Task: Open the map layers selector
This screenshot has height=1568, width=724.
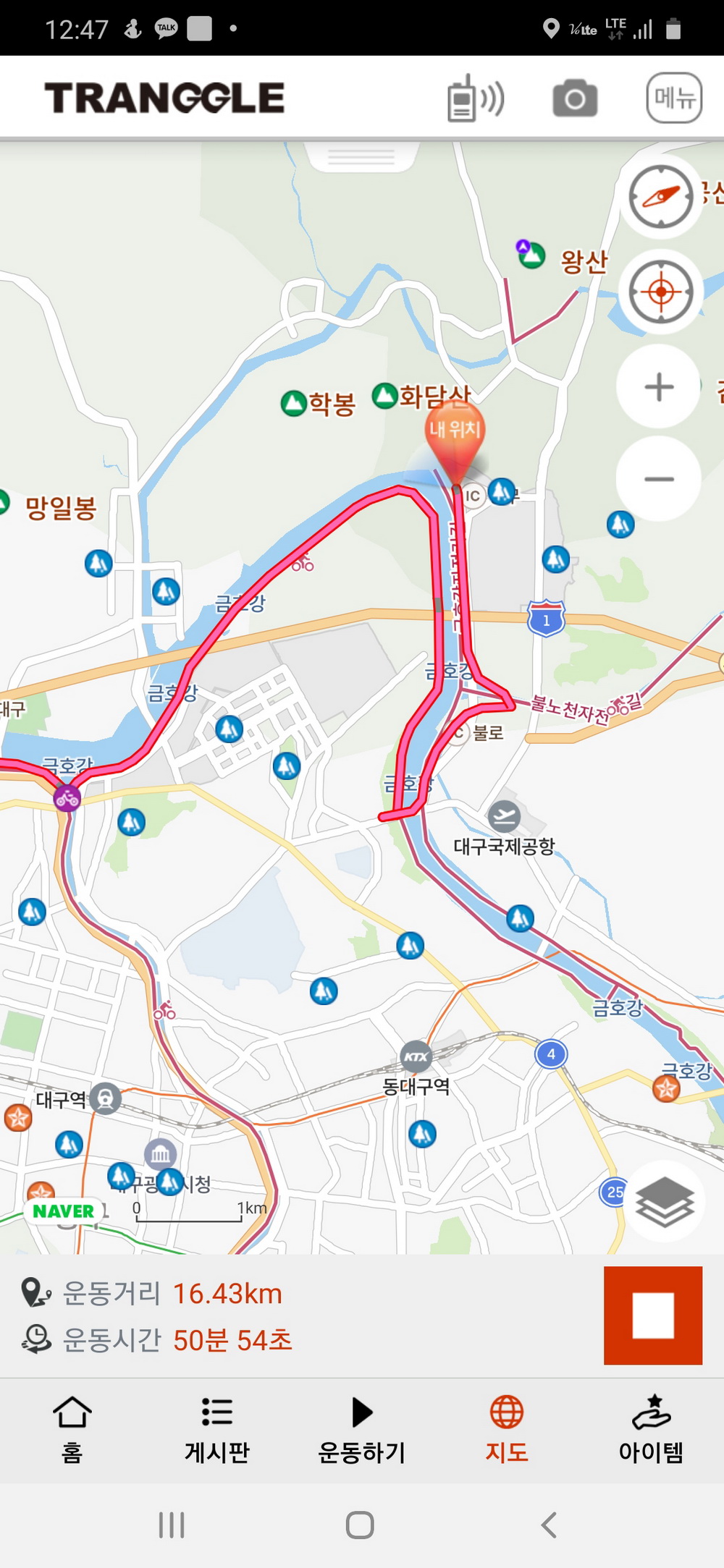Action: click(664, 1202)
